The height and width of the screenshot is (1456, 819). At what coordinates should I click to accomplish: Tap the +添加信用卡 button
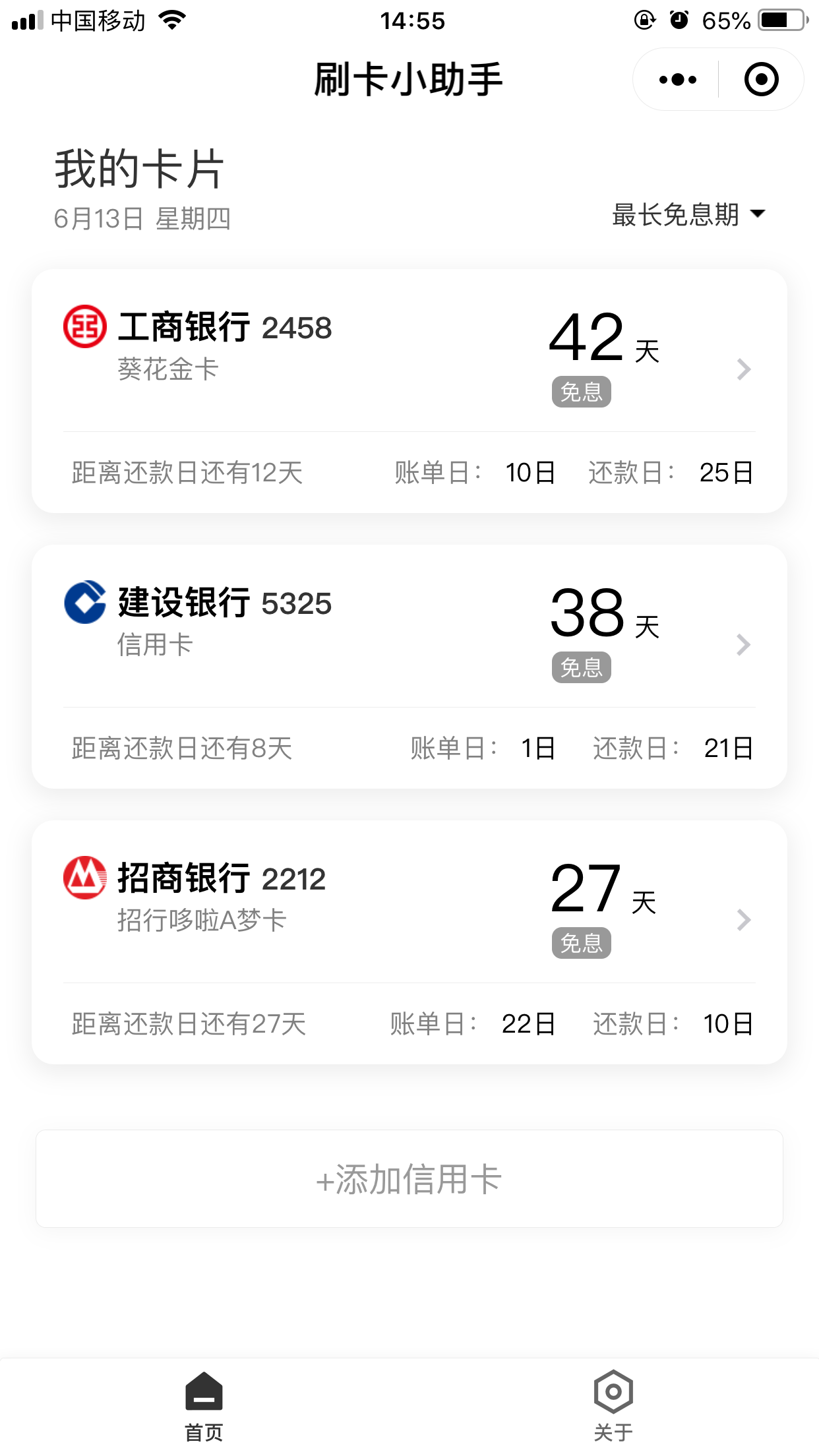[409, 1178]
